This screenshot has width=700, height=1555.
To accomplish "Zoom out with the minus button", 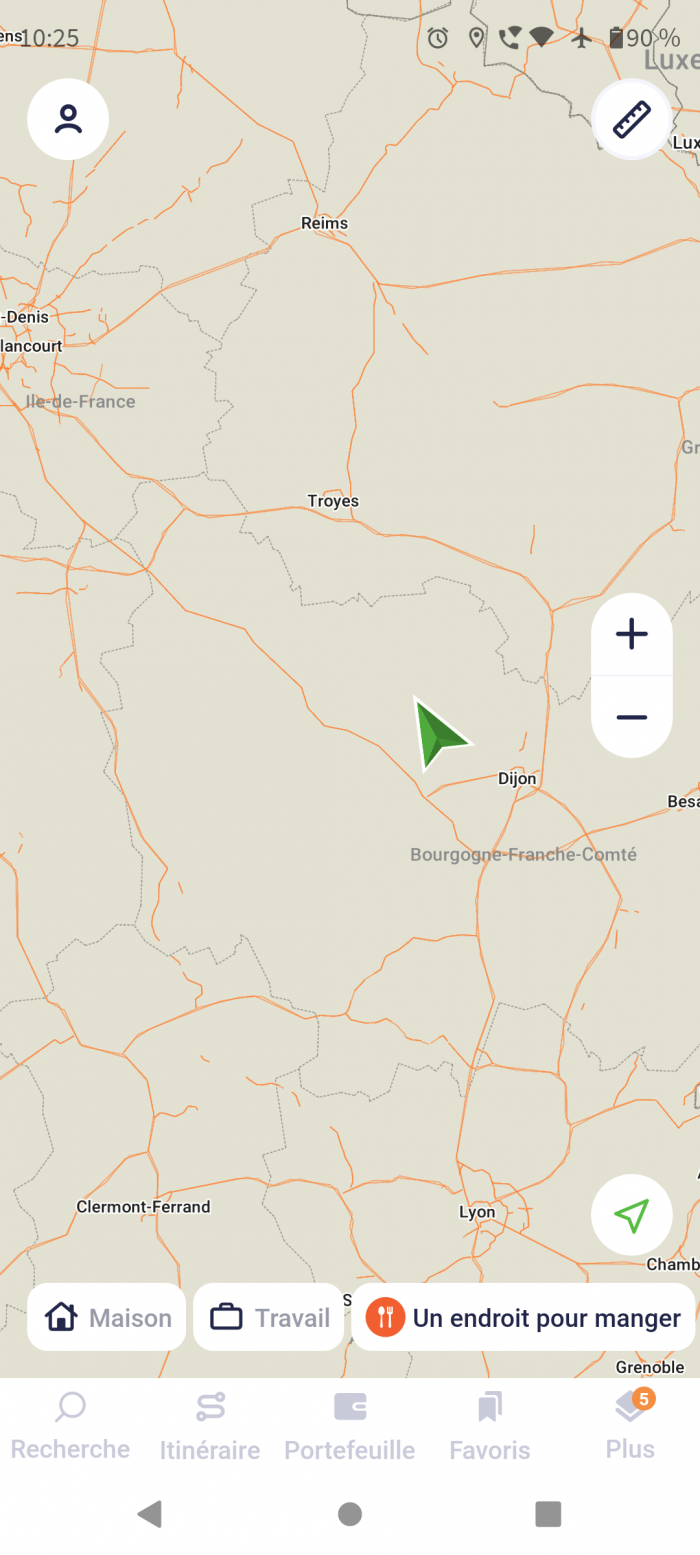I will 631,717.
